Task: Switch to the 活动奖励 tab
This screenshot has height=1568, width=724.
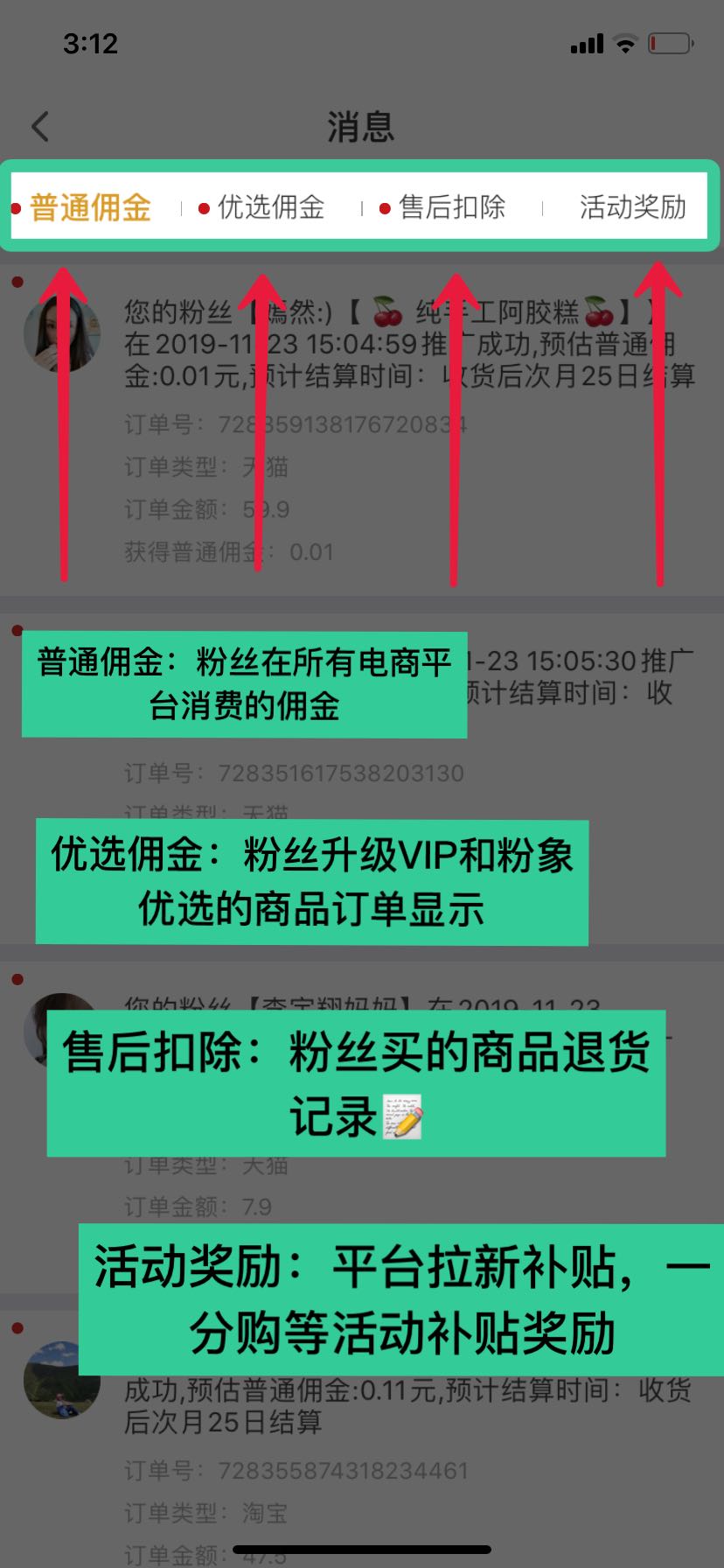Action: [x=630, y=208]
